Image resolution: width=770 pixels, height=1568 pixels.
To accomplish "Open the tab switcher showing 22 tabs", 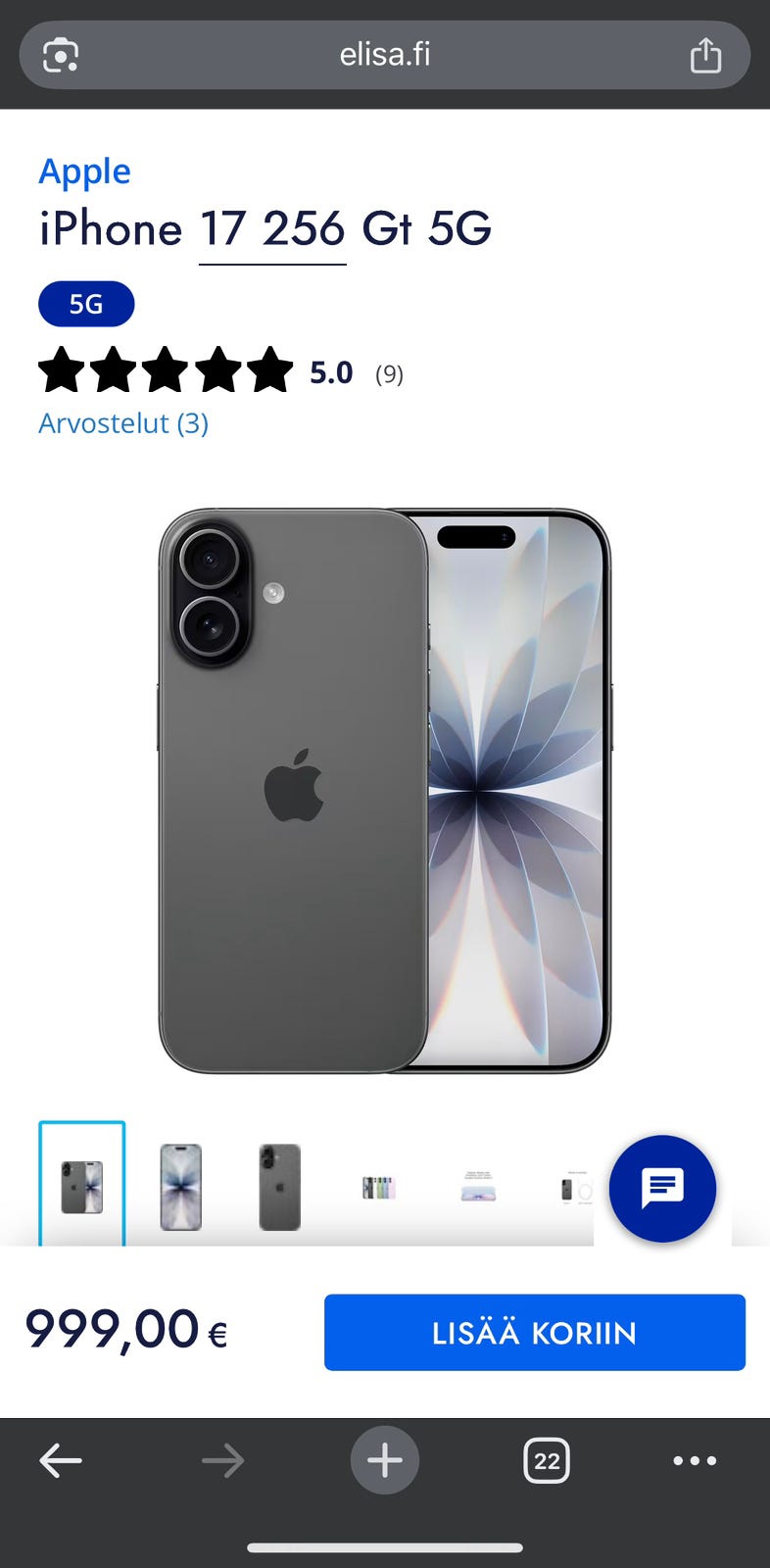I will coord(546,1459).
